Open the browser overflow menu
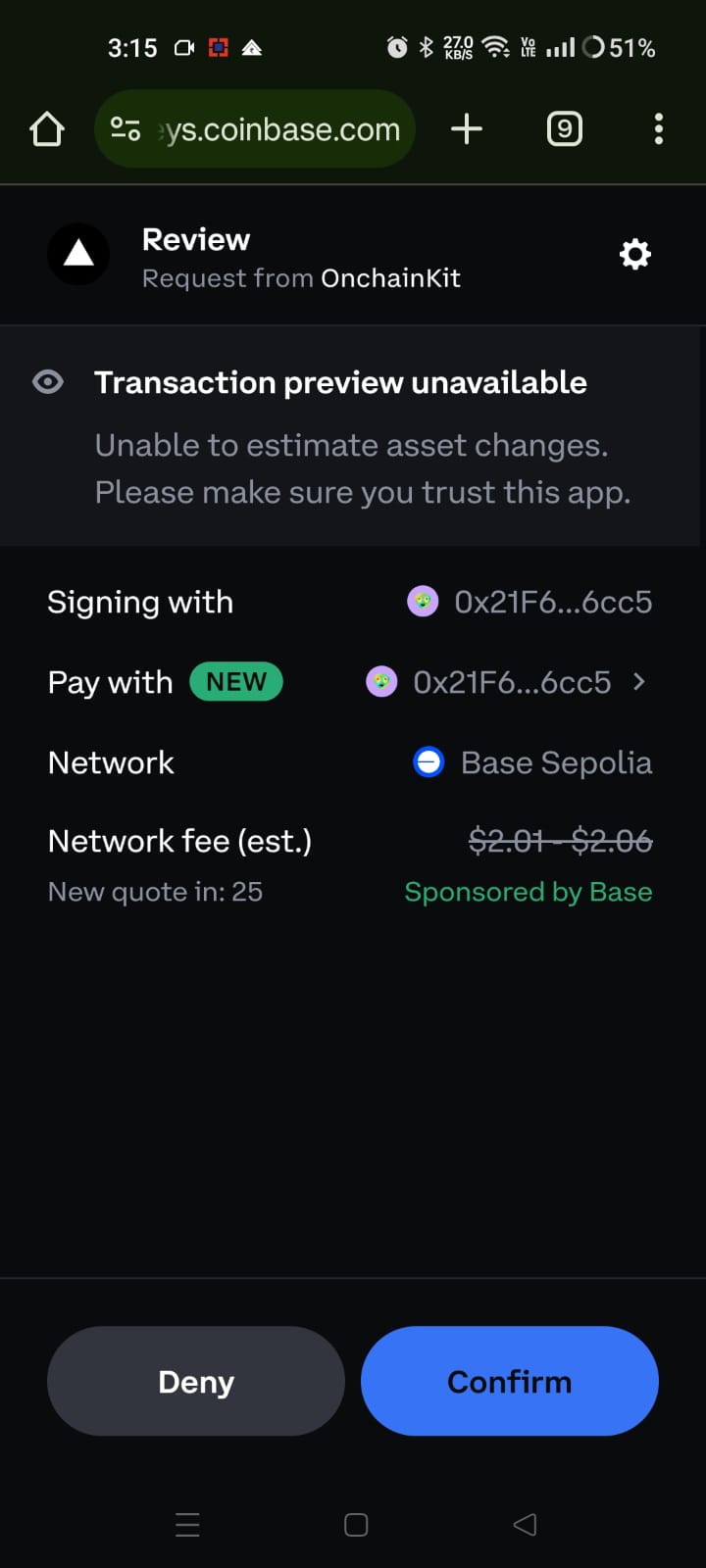The width and height of the screenshot is (706, 1568). point(658,128)
